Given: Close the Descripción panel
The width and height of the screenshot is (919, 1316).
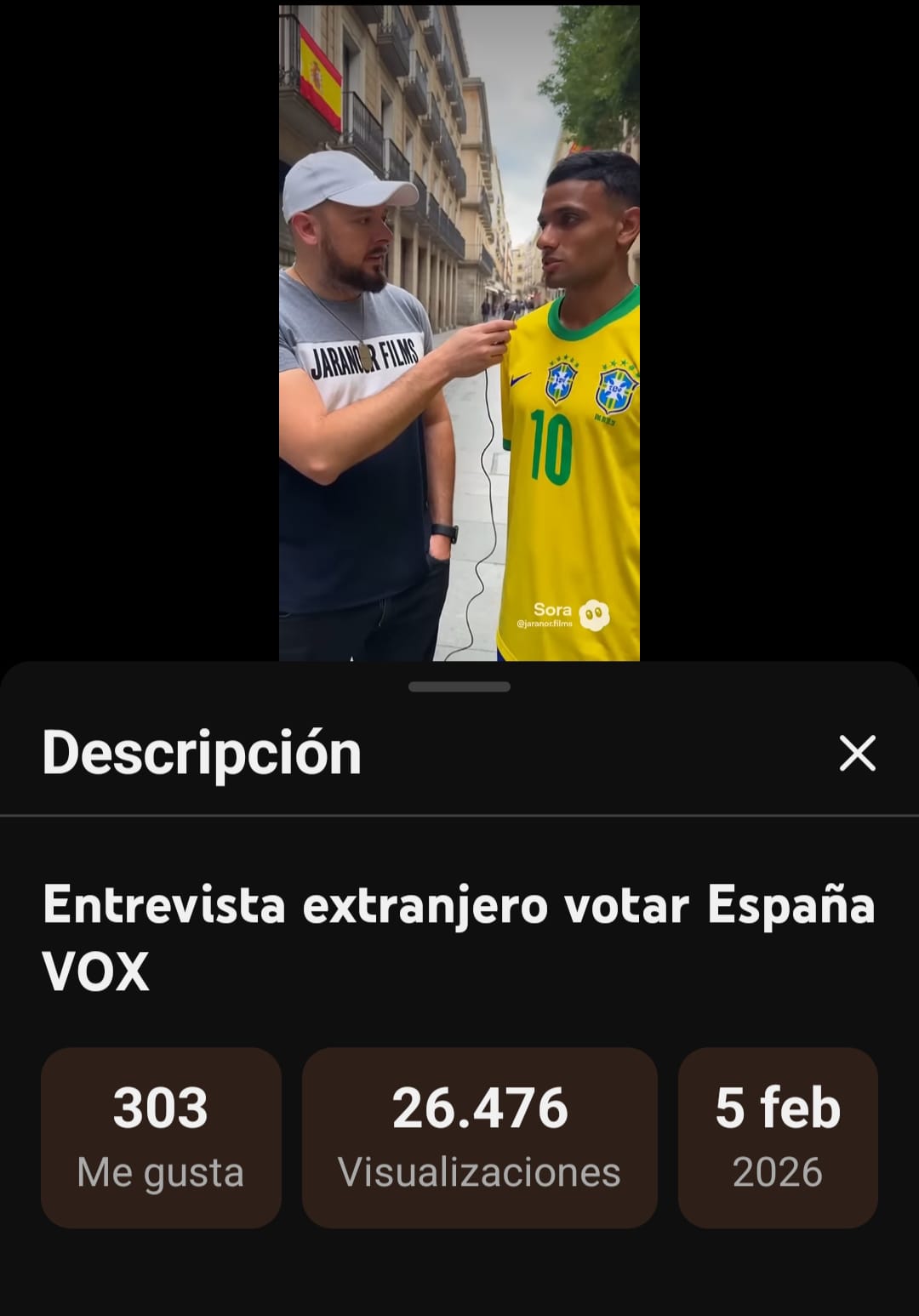Looking at the screenshot, I should pyautogui.click(x=857, y=754).
